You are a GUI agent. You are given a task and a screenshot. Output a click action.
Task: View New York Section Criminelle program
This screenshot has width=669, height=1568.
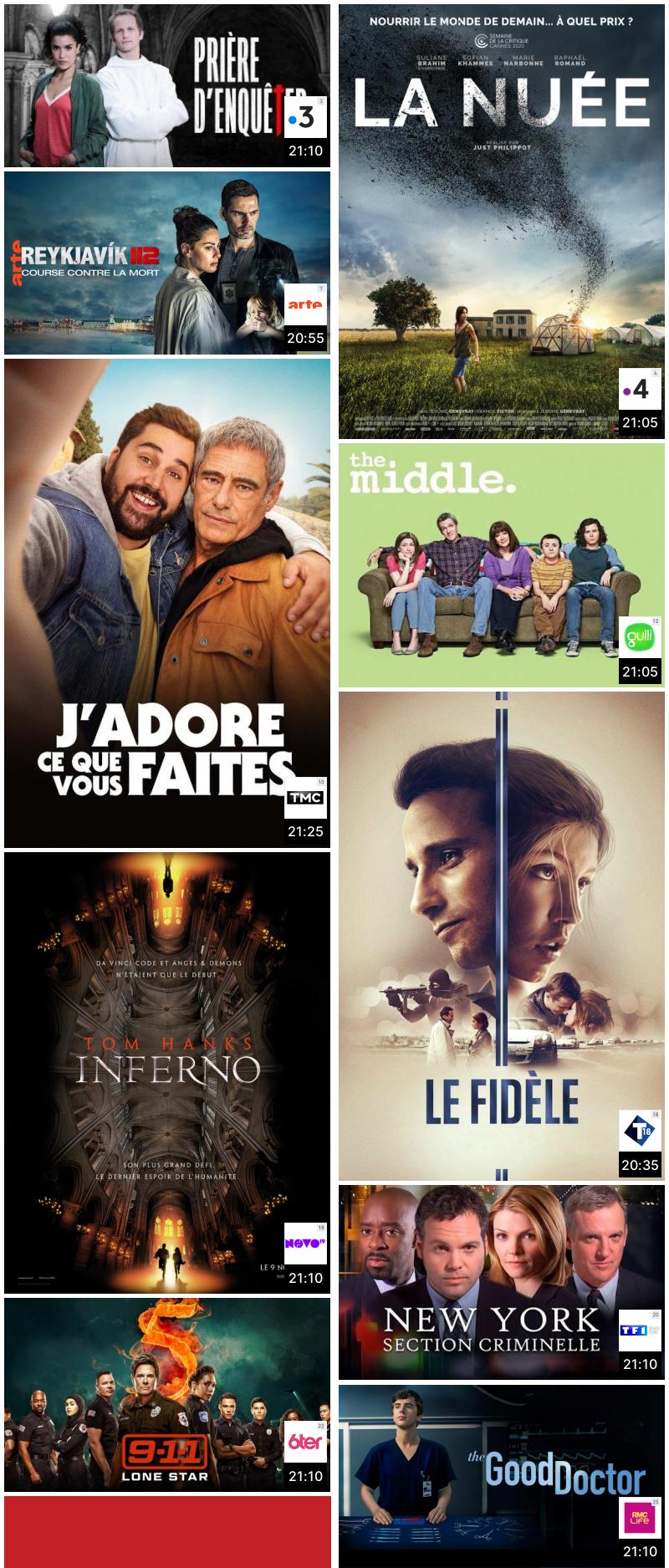pyautogui.click(x=502, y=1281)
